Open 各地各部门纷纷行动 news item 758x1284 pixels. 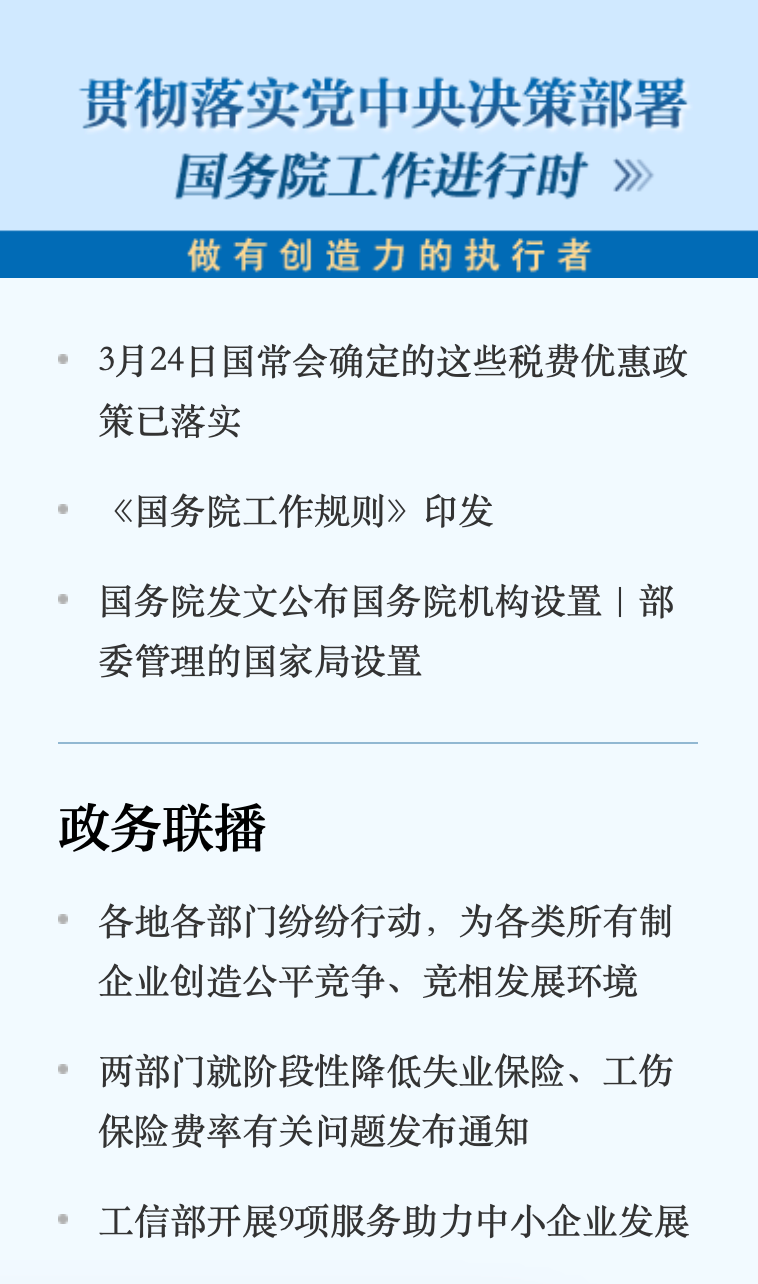(385, 921)
